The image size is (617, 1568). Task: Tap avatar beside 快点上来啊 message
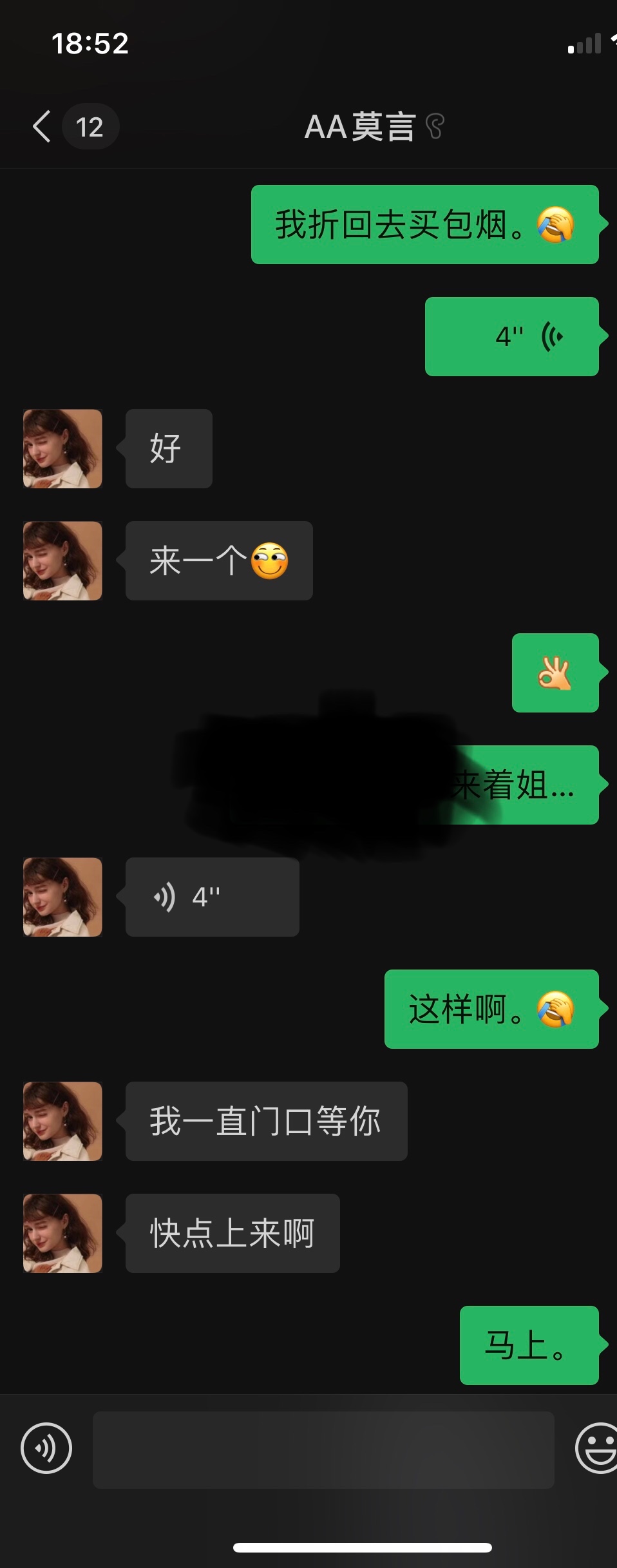point(62,1233)
